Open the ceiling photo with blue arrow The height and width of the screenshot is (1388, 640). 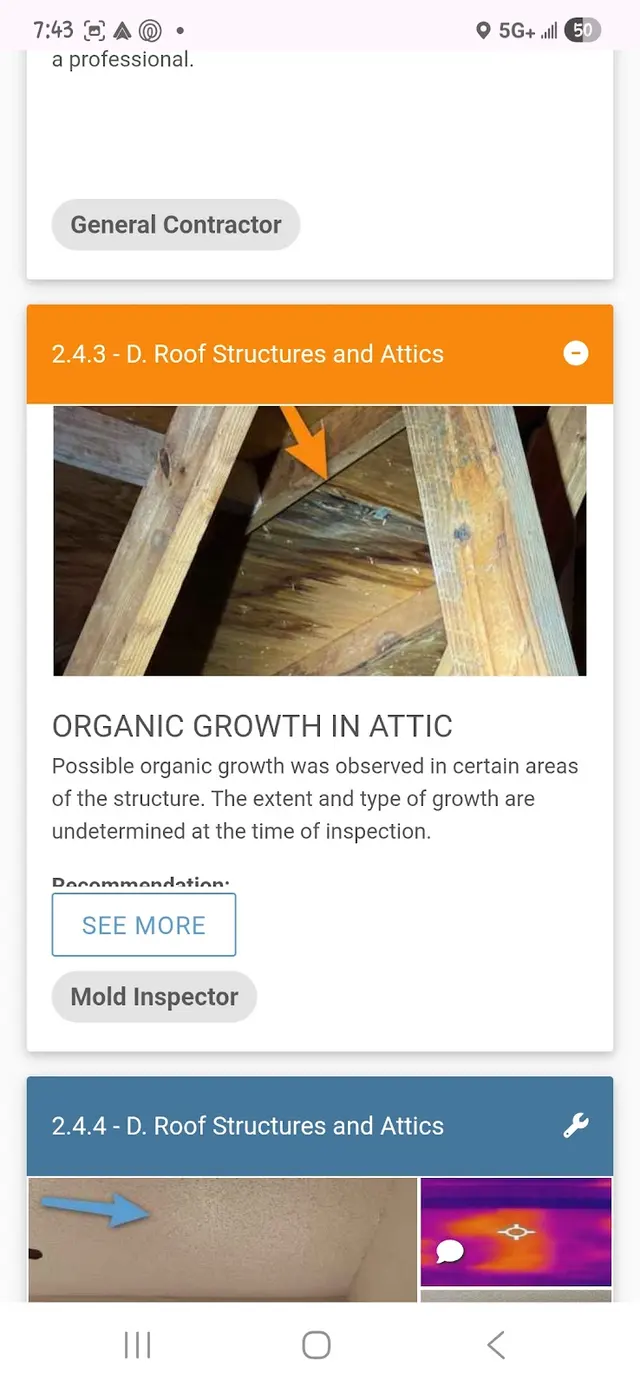pyautogui.click(x=222, y=1240)
